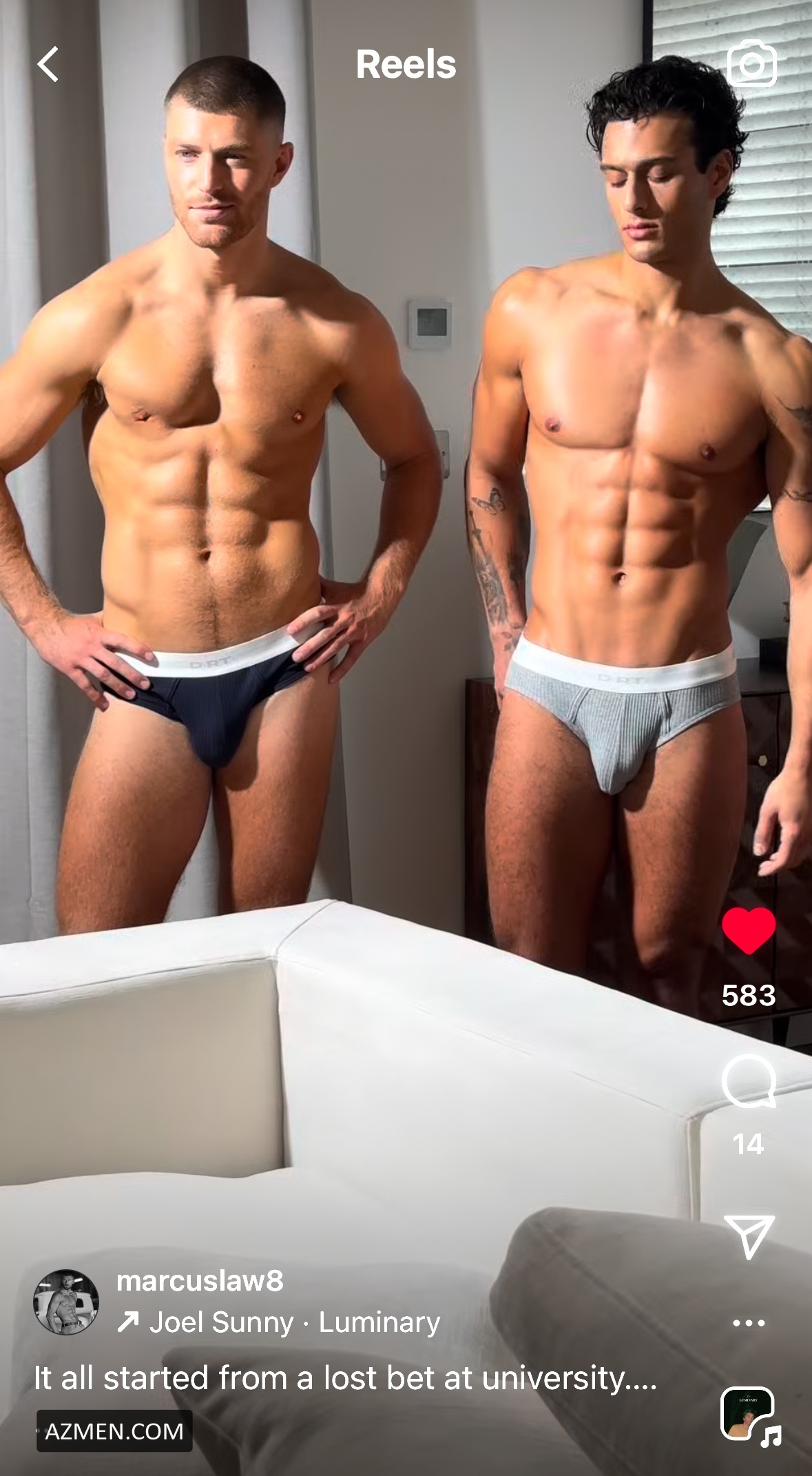Open the comments on this reel
This screenshot has width=812, height=1476.
749,1081
